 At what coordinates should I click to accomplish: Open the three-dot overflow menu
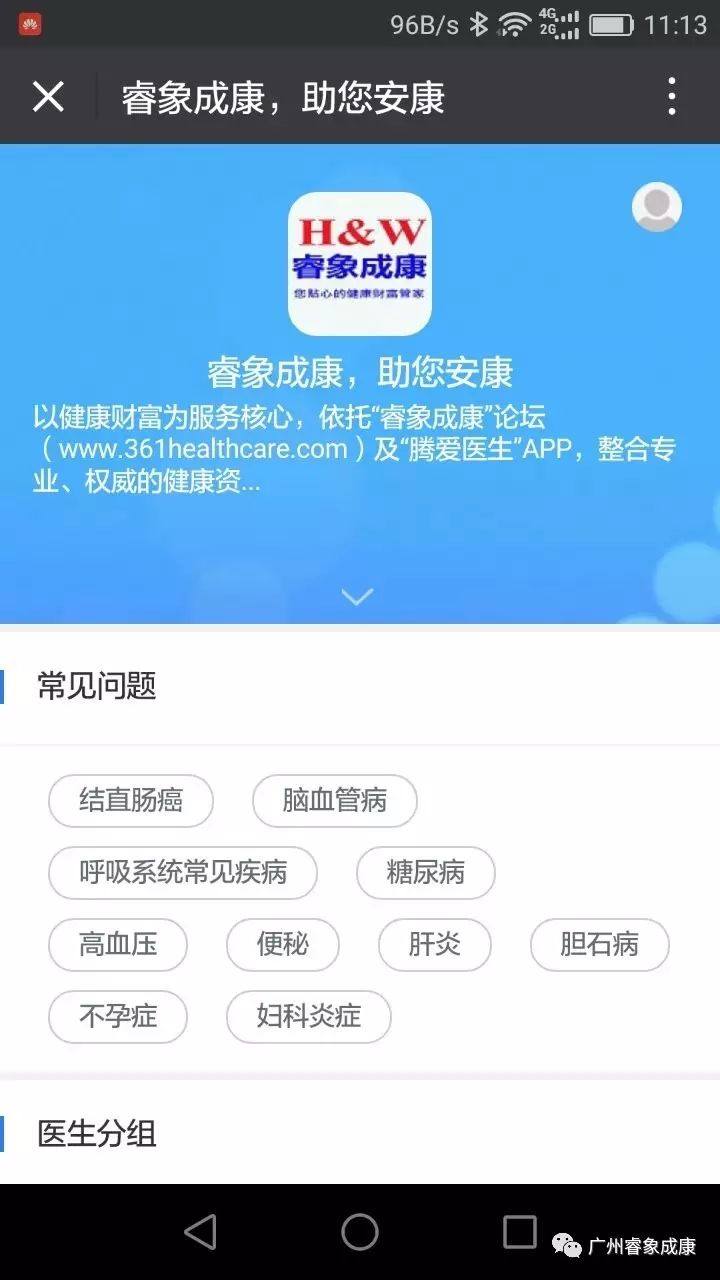click(671, 97)
